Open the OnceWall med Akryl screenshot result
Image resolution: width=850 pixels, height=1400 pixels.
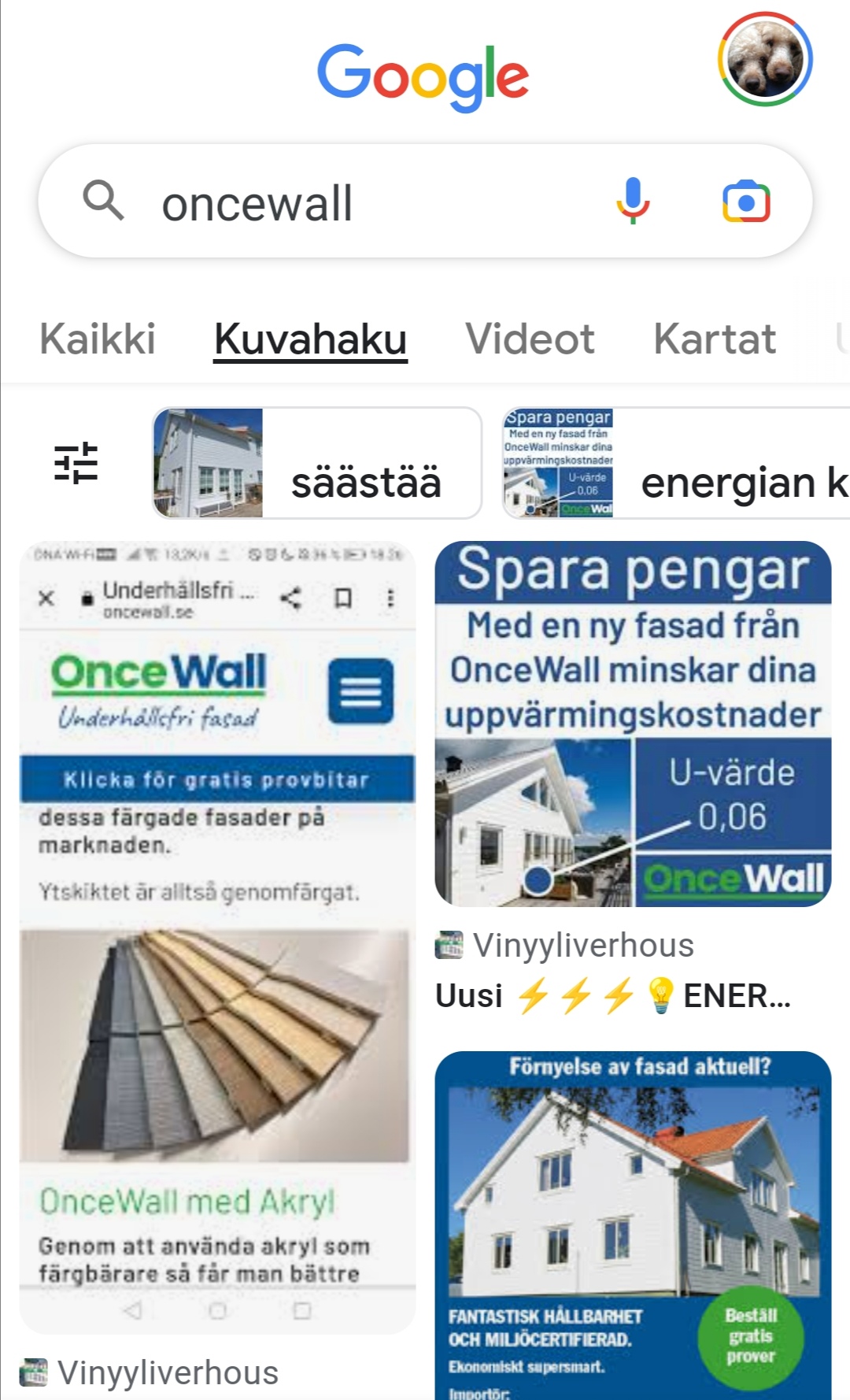217,937
